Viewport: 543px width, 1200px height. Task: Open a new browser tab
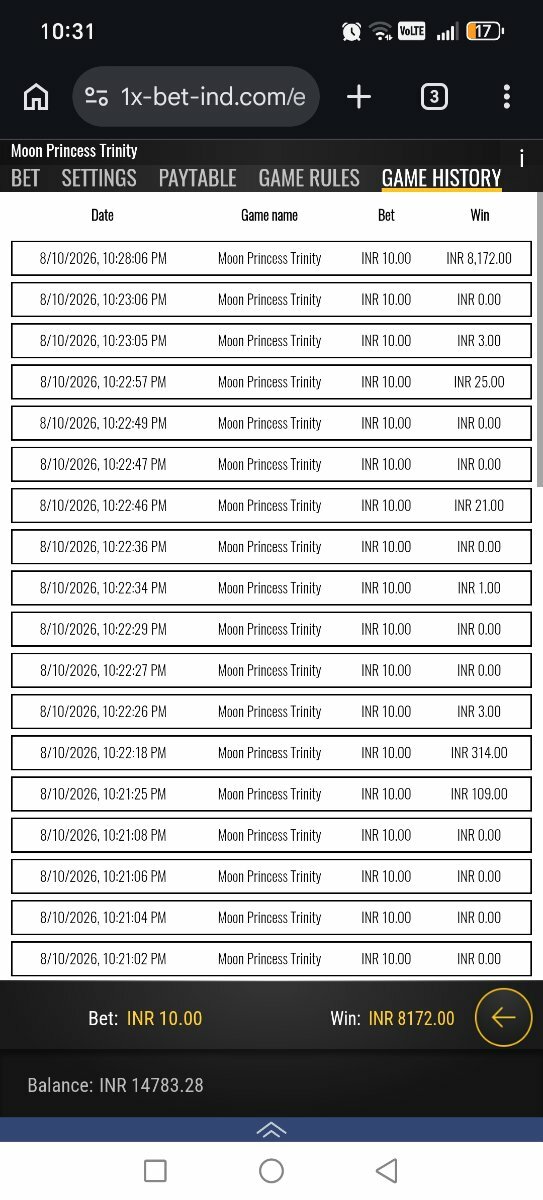click(x=359, y=97)
